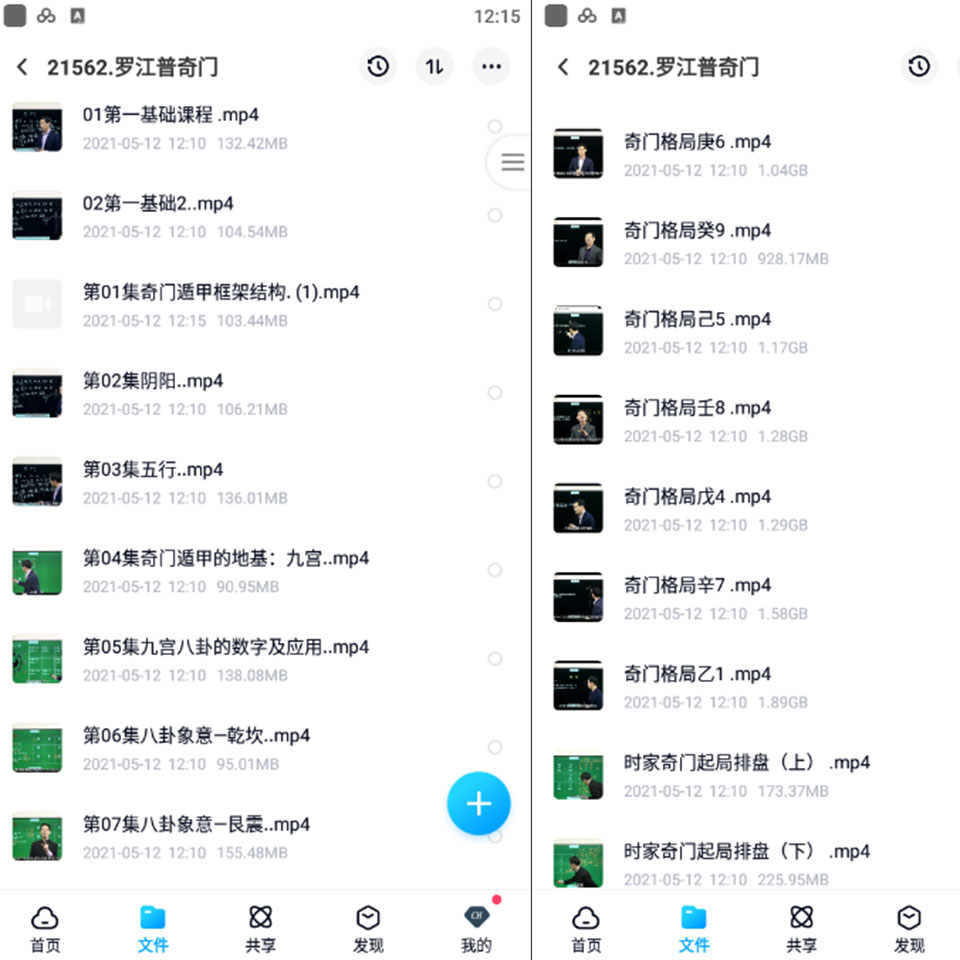960x960 pixels.
Task: Open 奇门格局乙1 .mp4
Action: point(697,674)
